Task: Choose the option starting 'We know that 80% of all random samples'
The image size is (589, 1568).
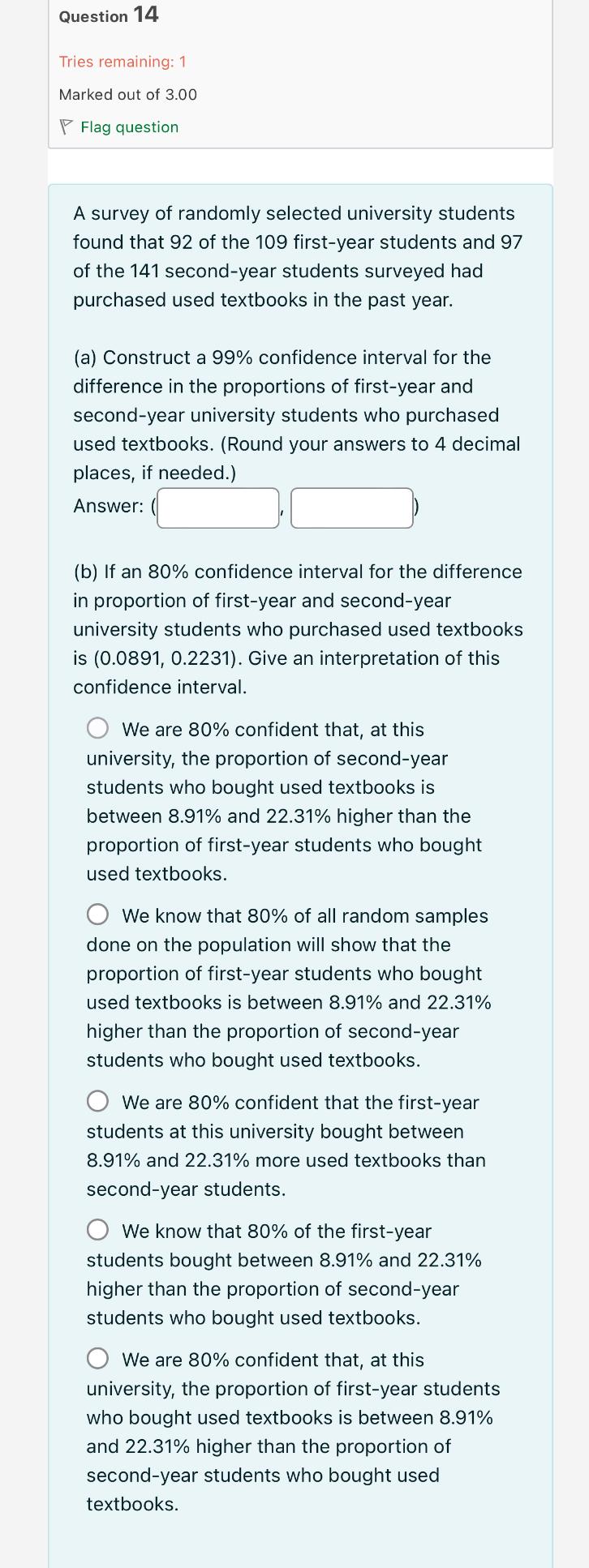Action: (x=98, y=915)
